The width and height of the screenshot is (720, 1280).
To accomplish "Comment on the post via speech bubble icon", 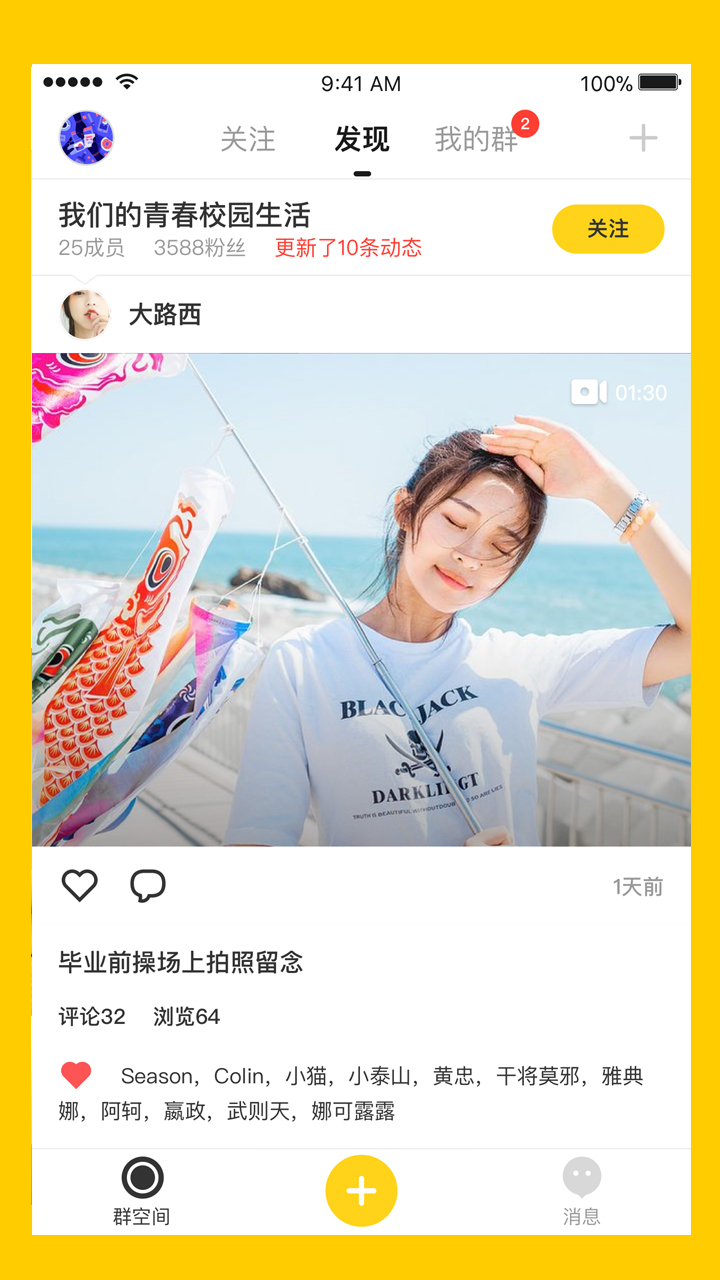I will click(x=148, y=886).
